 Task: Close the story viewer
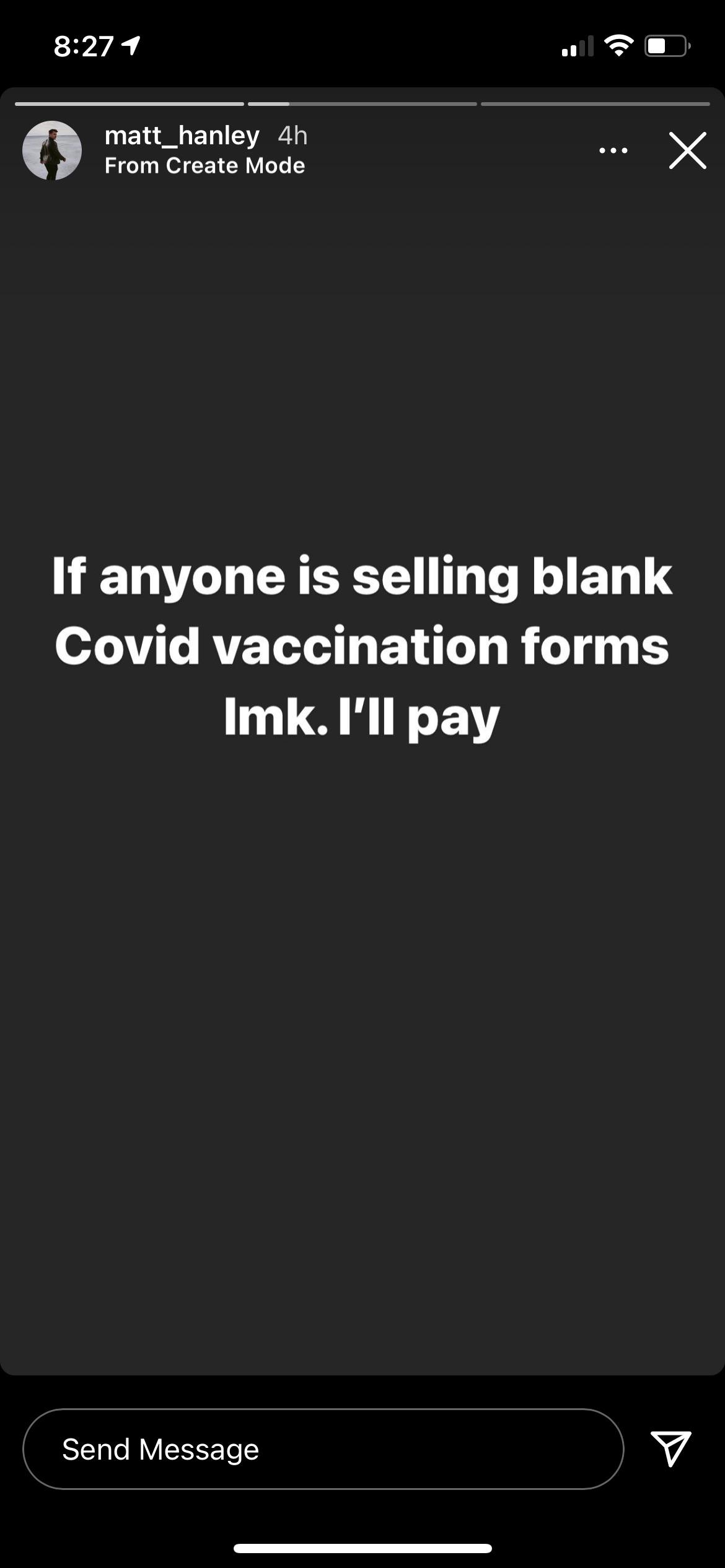point(687,150)
